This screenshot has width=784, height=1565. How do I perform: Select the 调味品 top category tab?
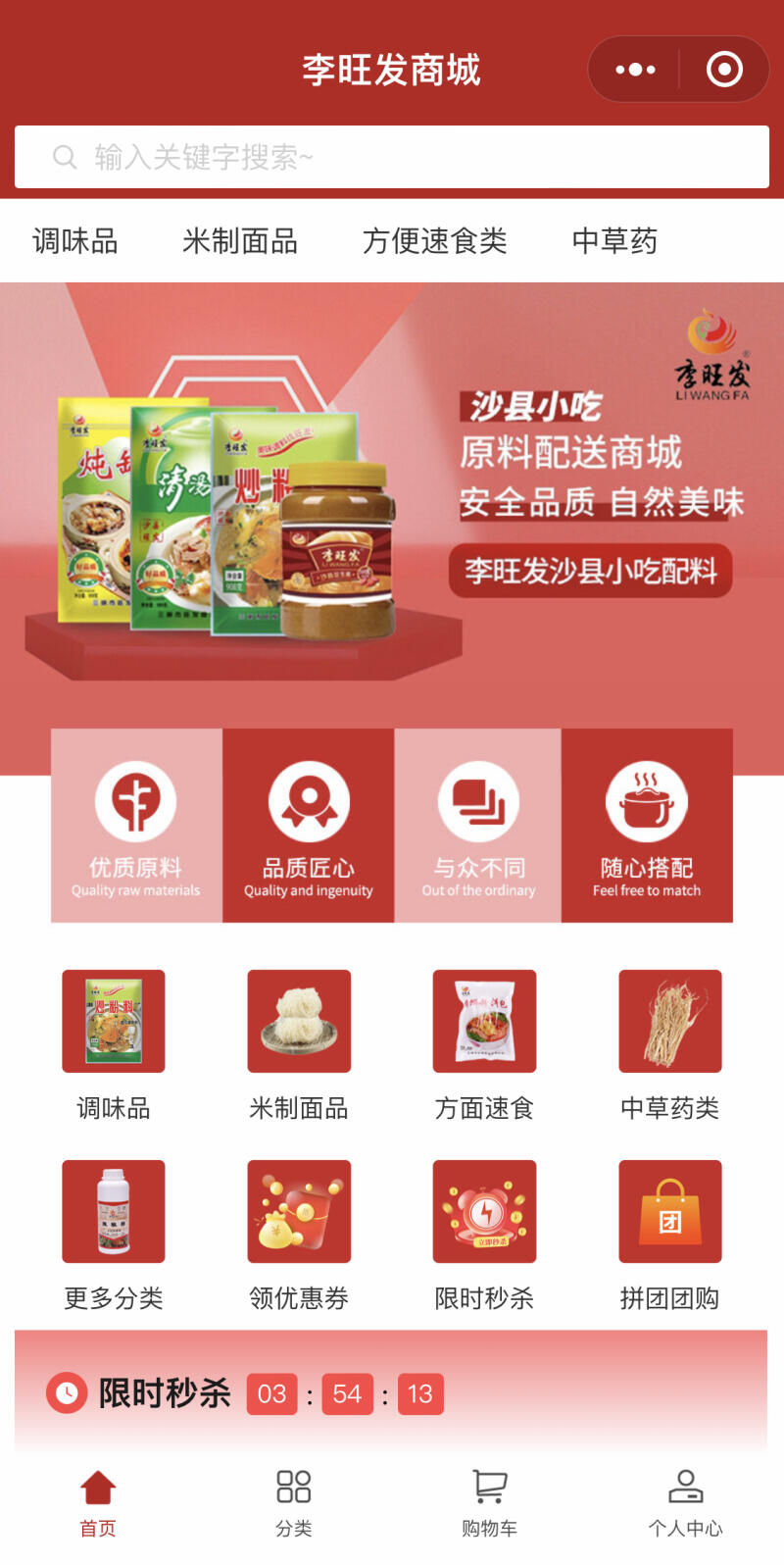tap(75, 241)
